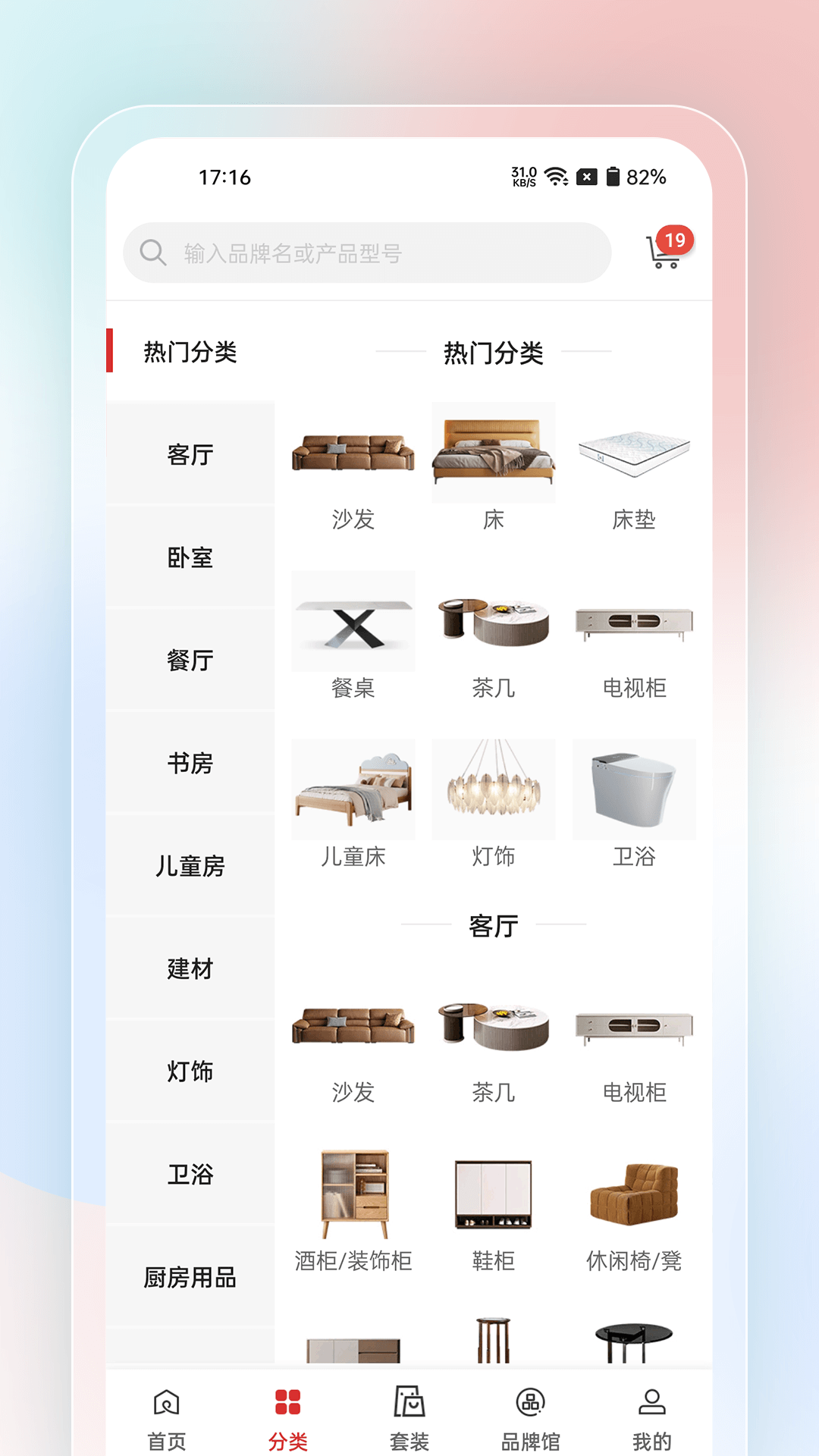Image resolution: width=819 pixels, height=1456 pixels.
Task: Tap the 灯饰 lighting thumbnail
Action: point(493,789)
